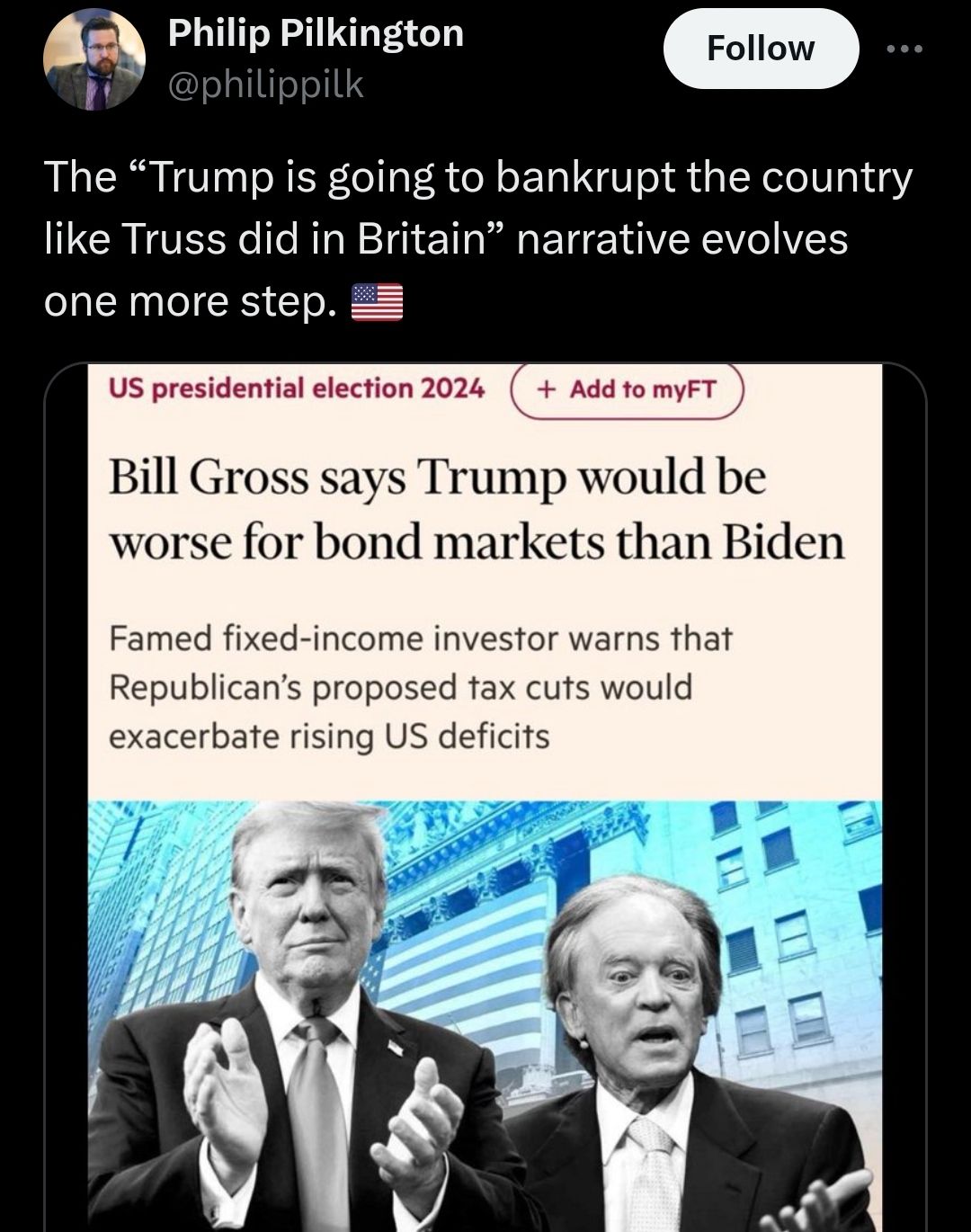Open the @philippilk profile handle
This screenshot has width=971, height=1232.
point(266,85)
